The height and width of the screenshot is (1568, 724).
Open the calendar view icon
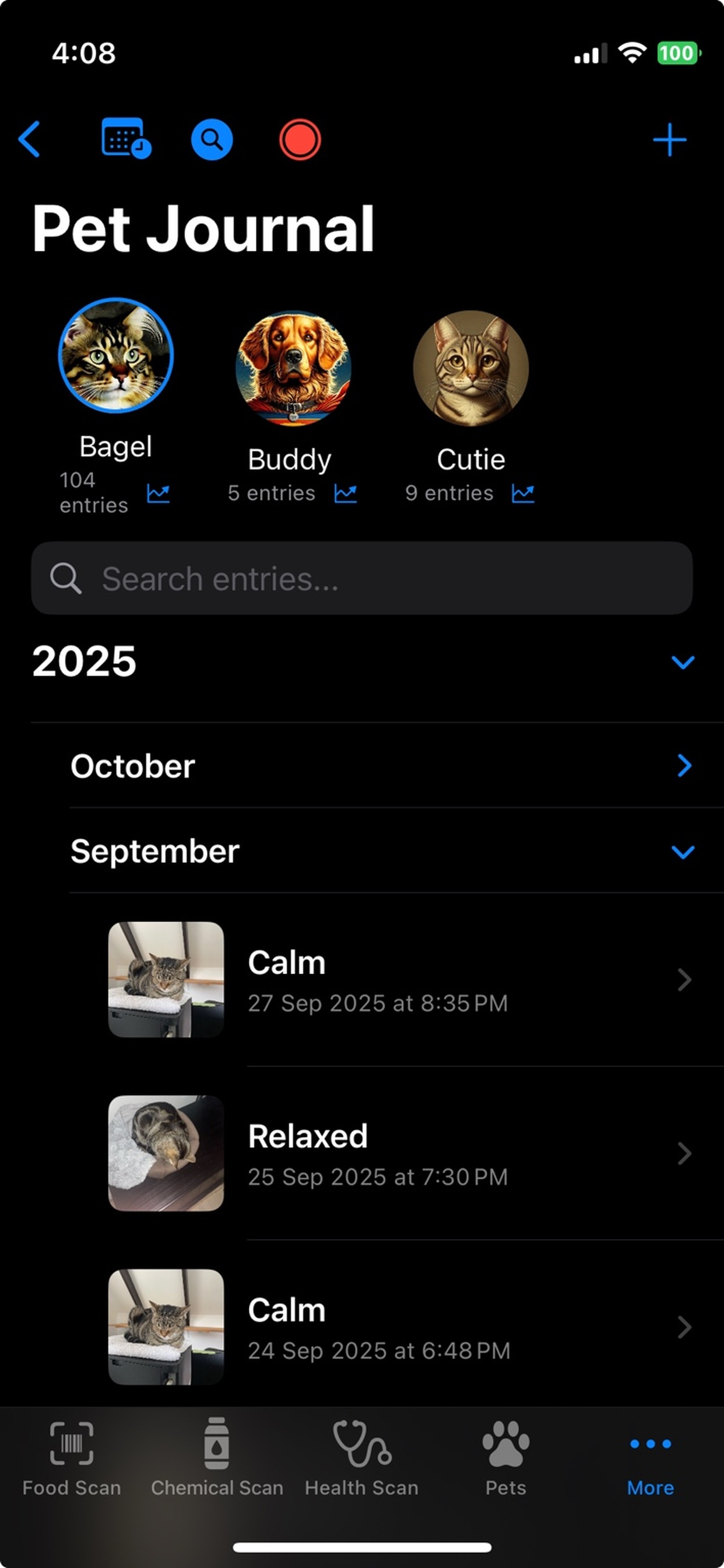(x=124, y=139)
